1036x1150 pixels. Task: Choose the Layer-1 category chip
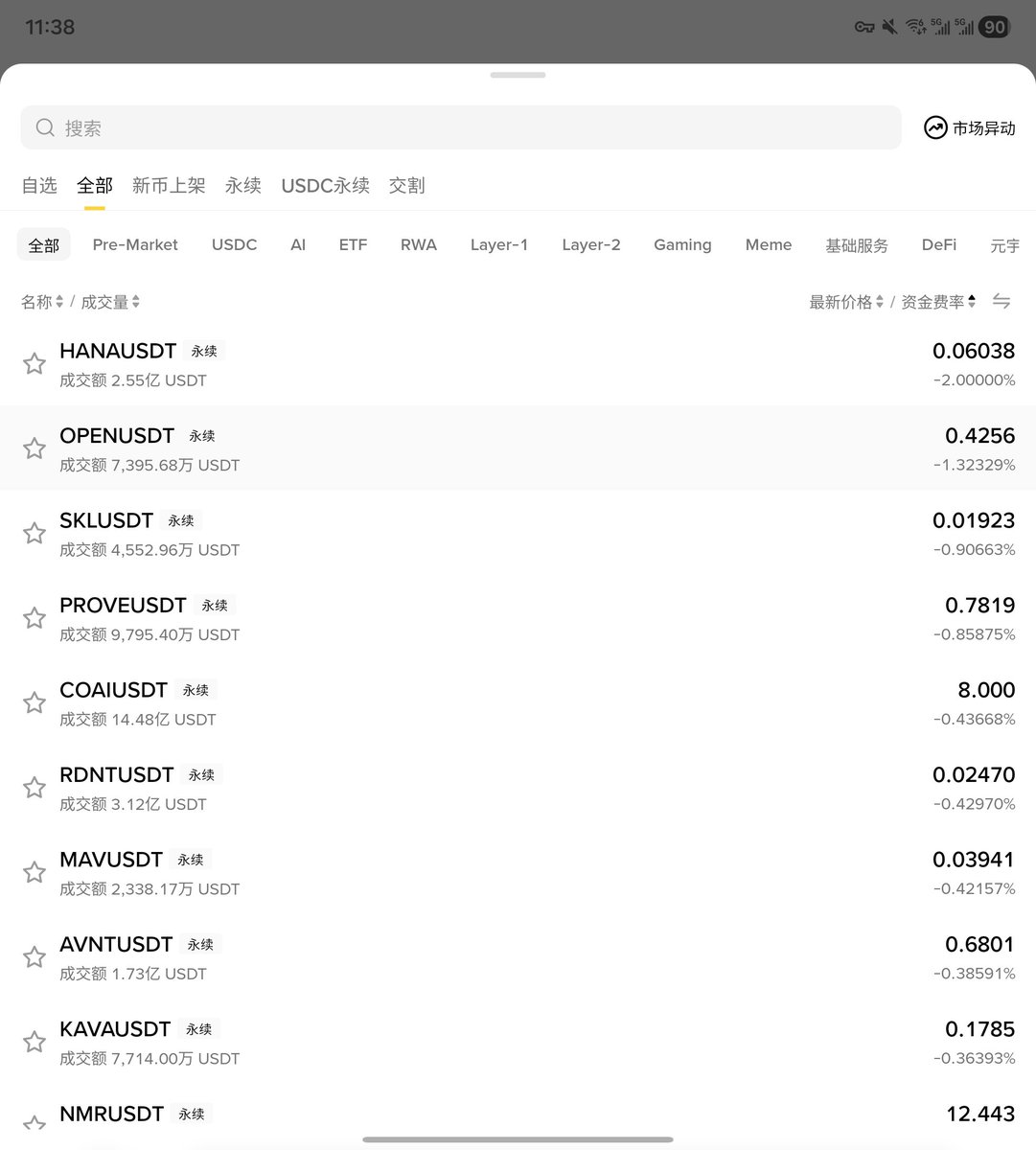499,244
